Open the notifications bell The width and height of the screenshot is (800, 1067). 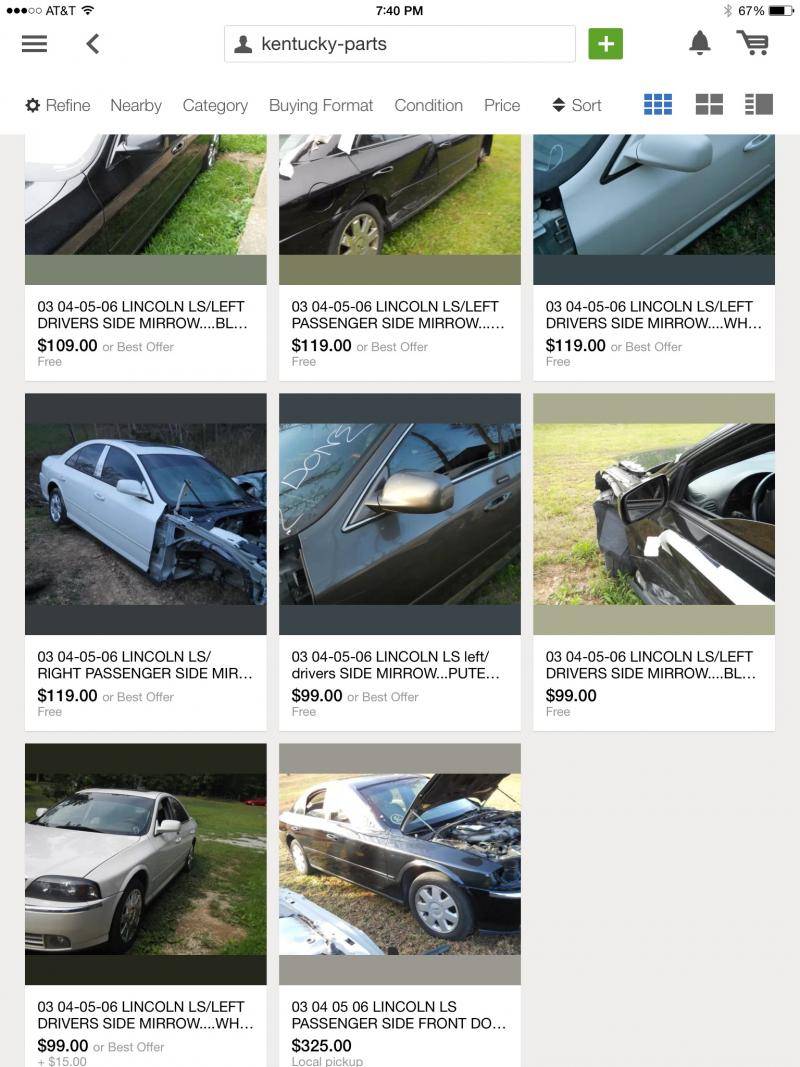(x=700, y=43)
